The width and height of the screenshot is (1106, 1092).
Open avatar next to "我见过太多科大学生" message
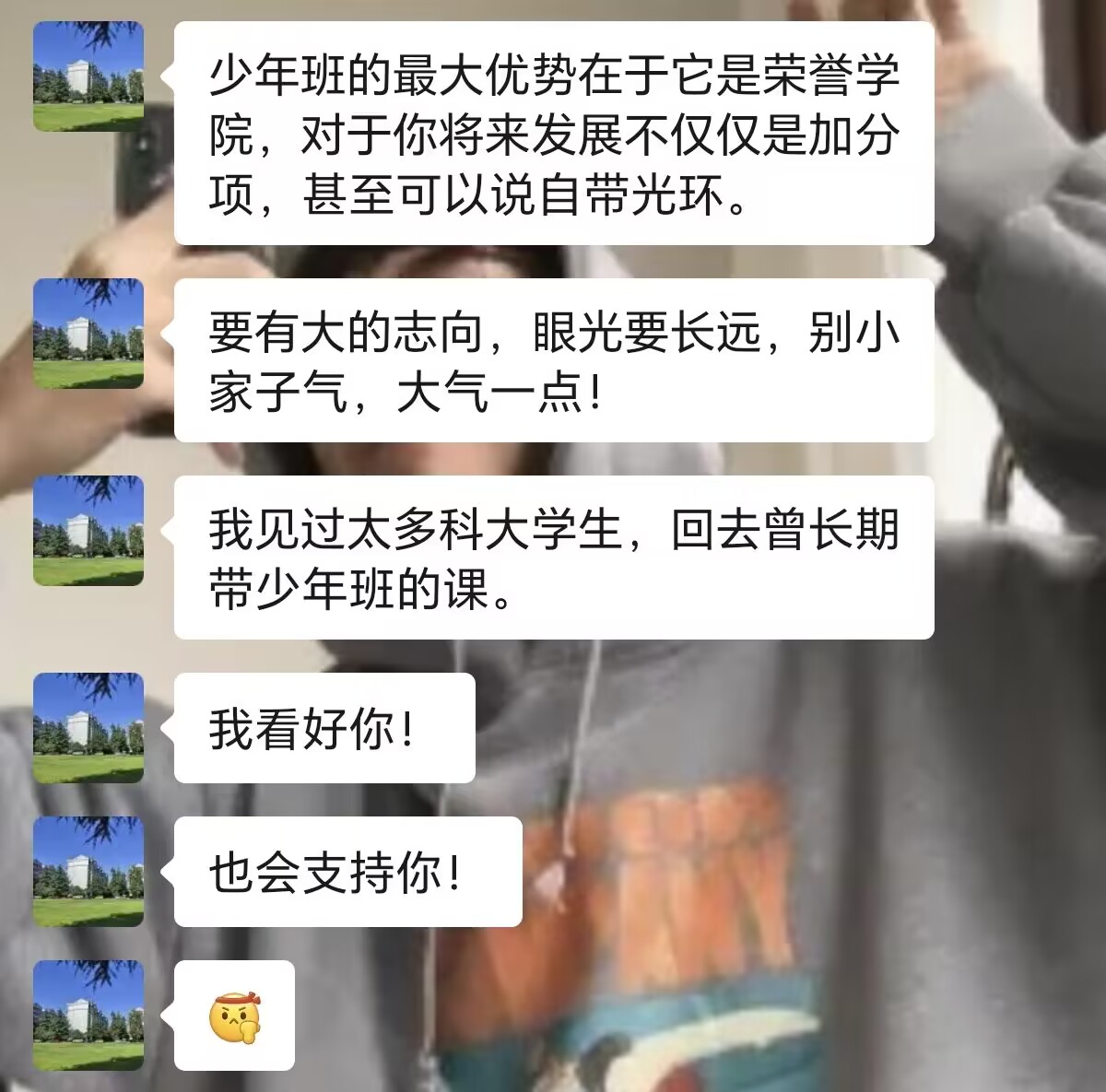(88, 531)
